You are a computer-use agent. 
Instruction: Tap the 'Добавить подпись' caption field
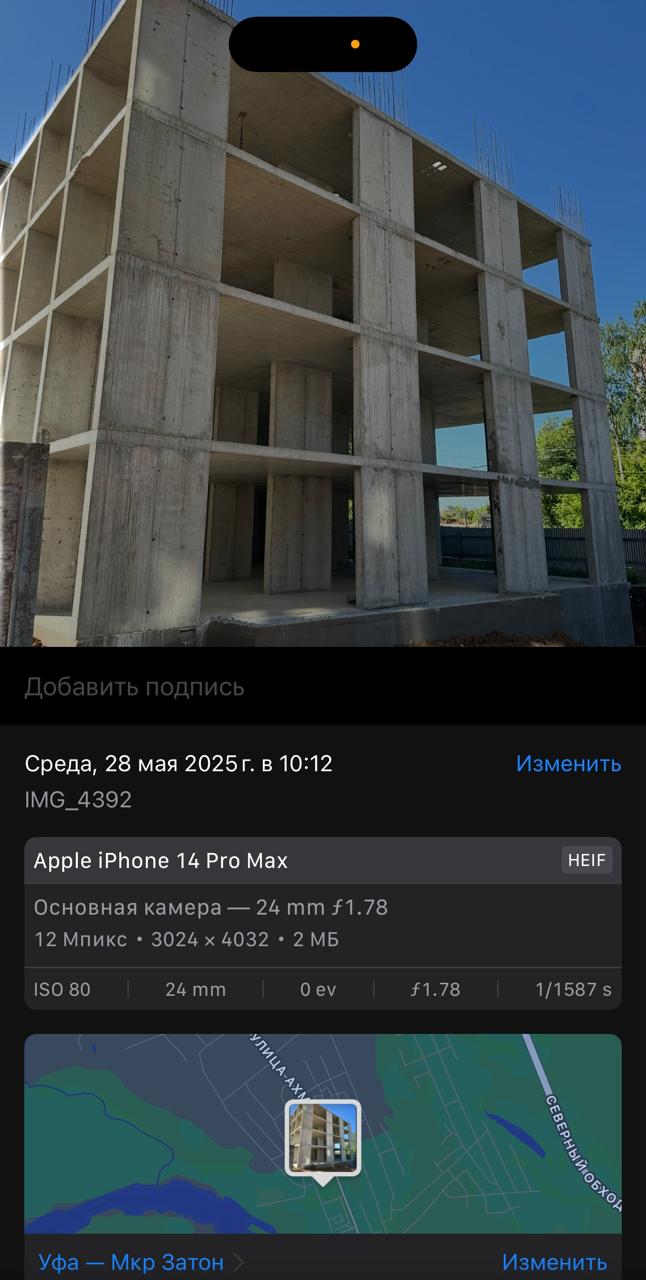coord(323,687)
